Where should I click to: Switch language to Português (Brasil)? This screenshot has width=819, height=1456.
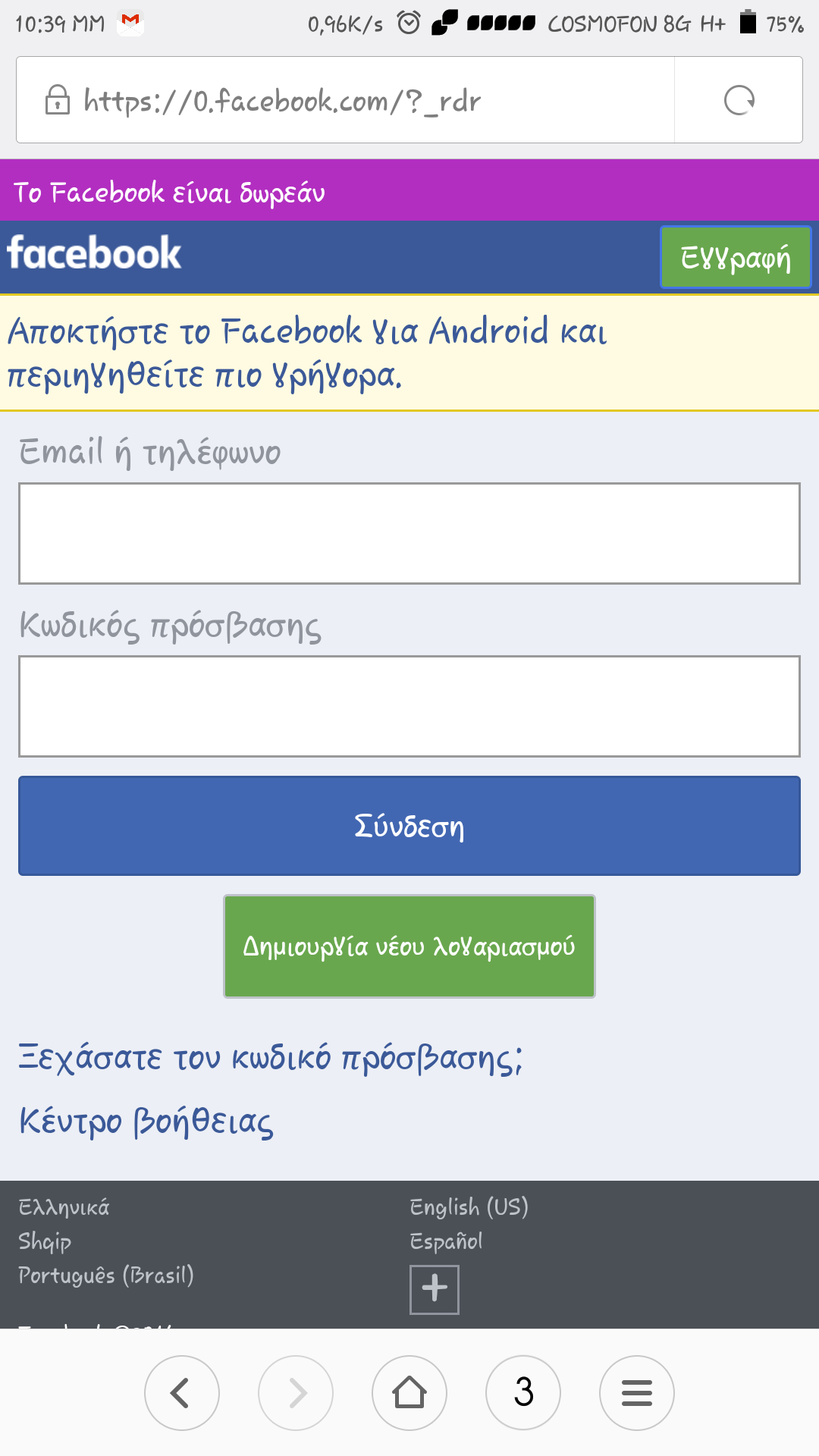click(x=106, y=1276)
